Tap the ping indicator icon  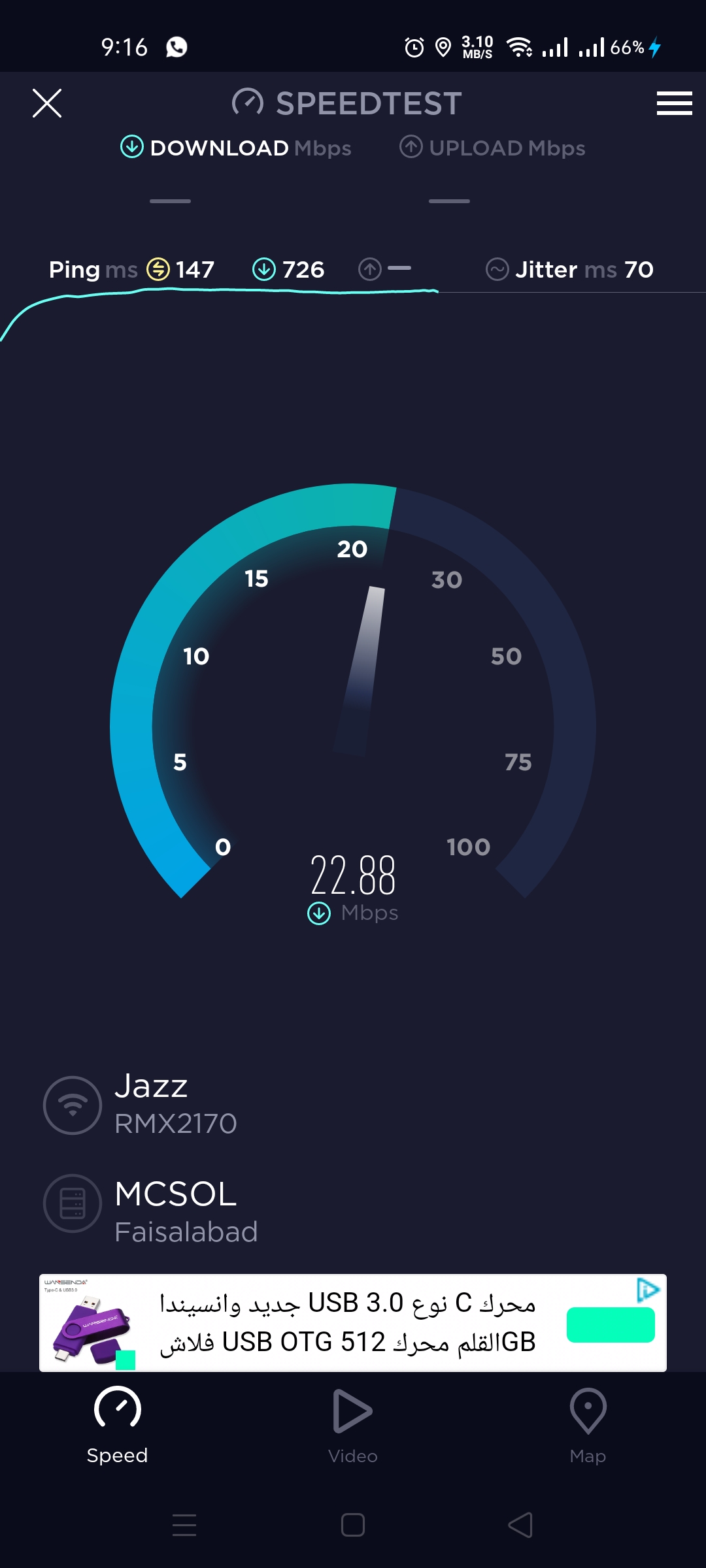157,269
